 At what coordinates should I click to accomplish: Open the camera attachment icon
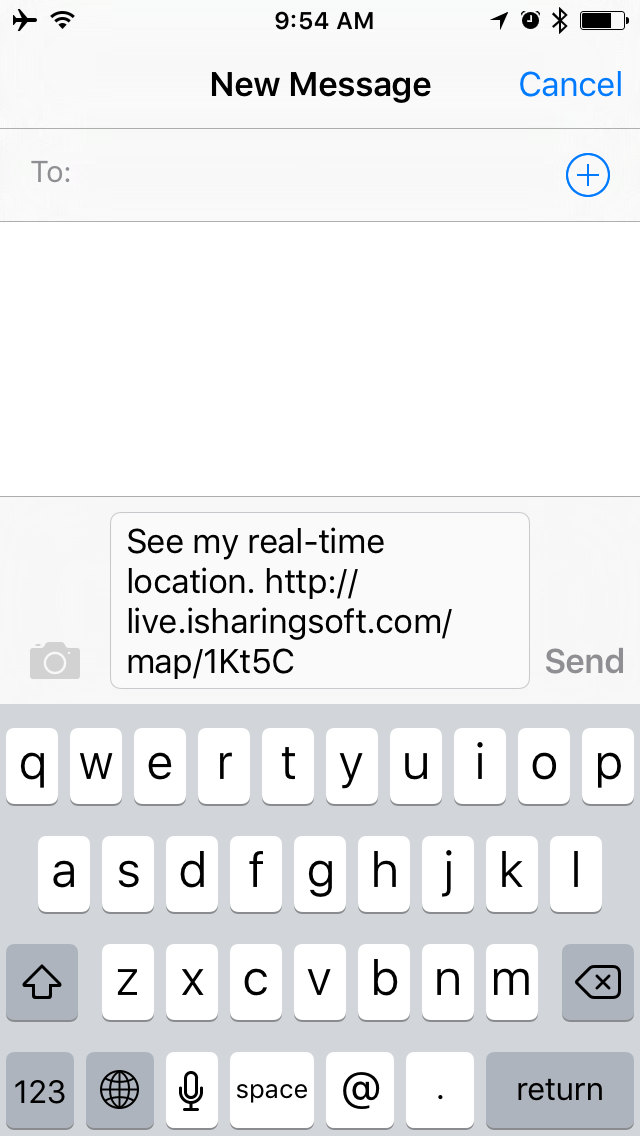click(x=55, y=661)
